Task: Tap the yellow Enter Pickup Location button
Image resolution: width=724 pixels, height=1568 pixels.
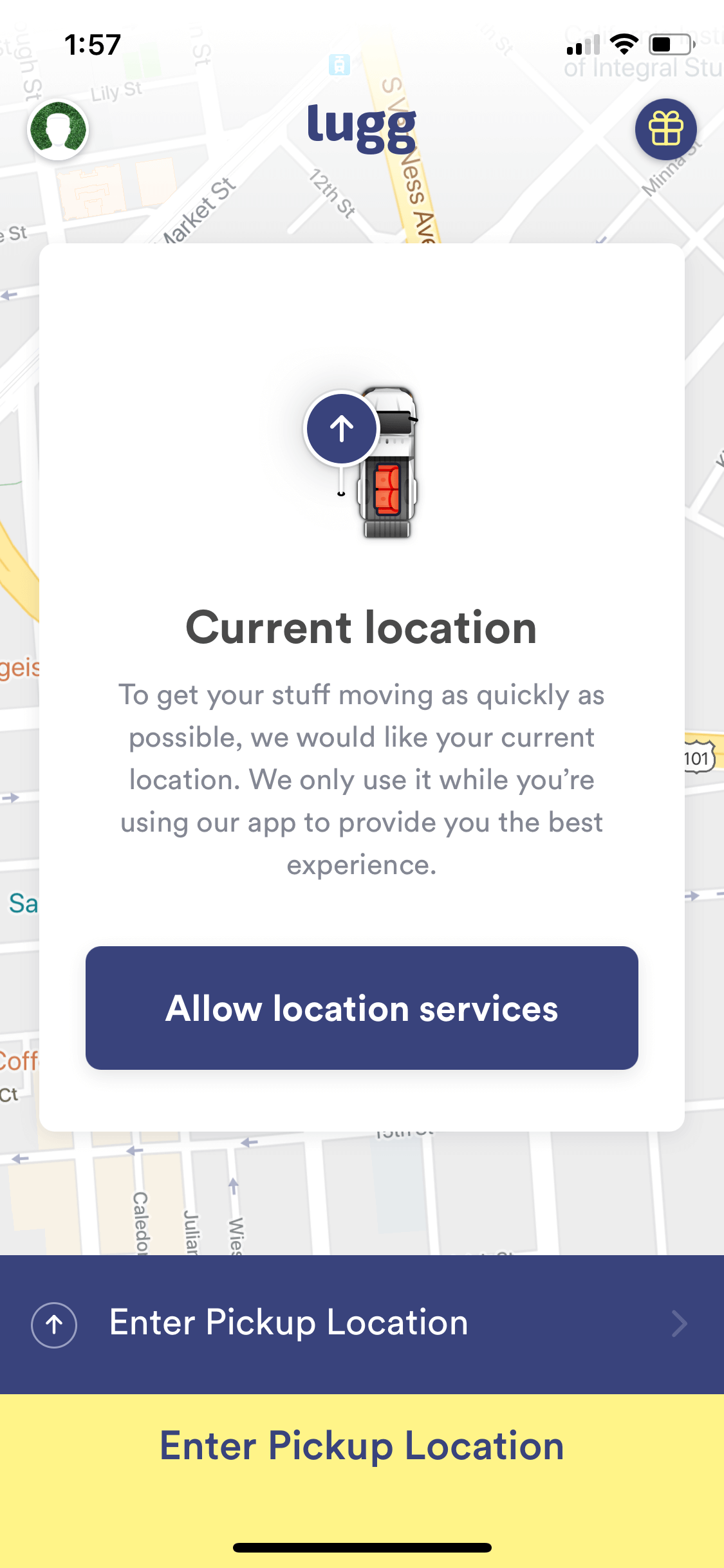Action: coord(362,1447)
